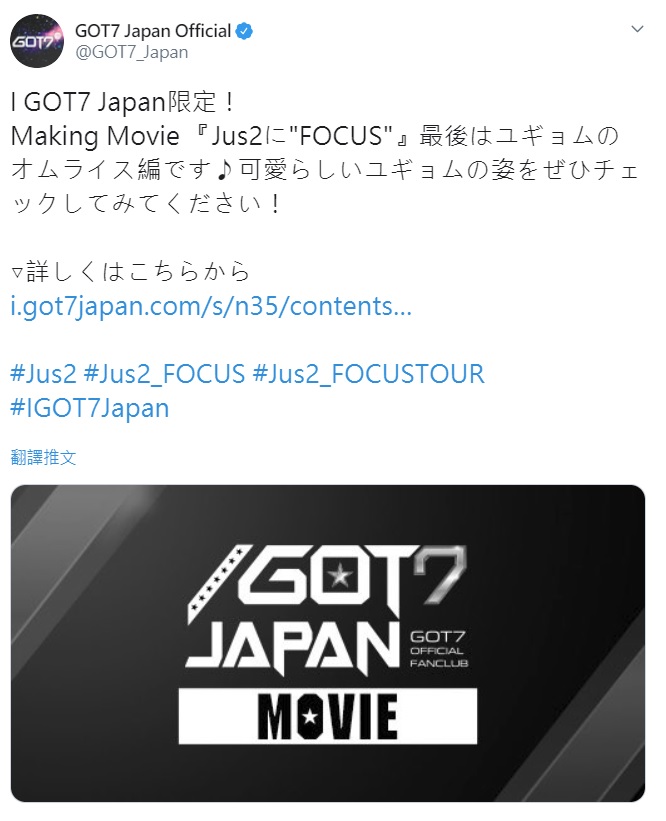Open the GOT7 Japan Official account name
The image size is (666, 821).
pos(152,30)
